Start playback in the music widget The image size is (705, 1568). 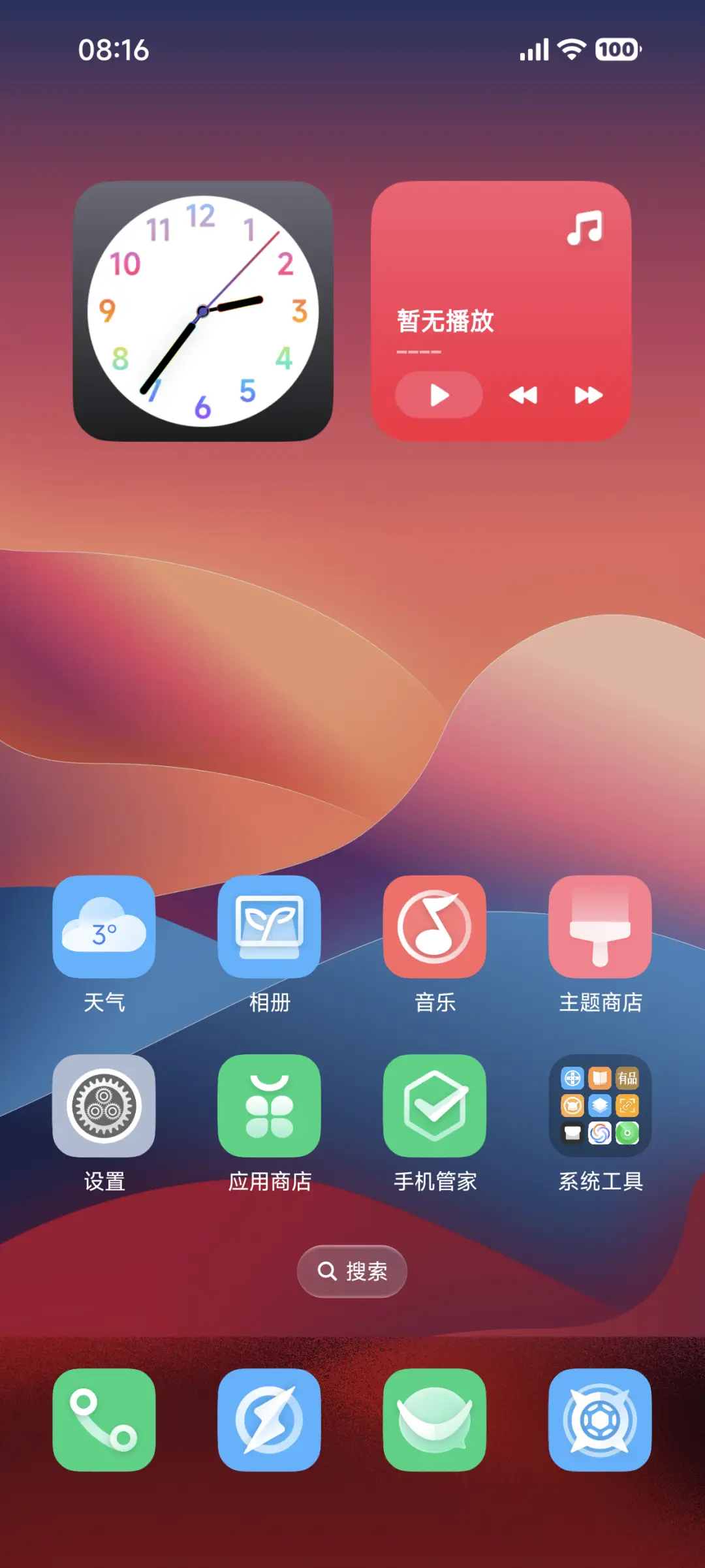[x=439, y=395]
